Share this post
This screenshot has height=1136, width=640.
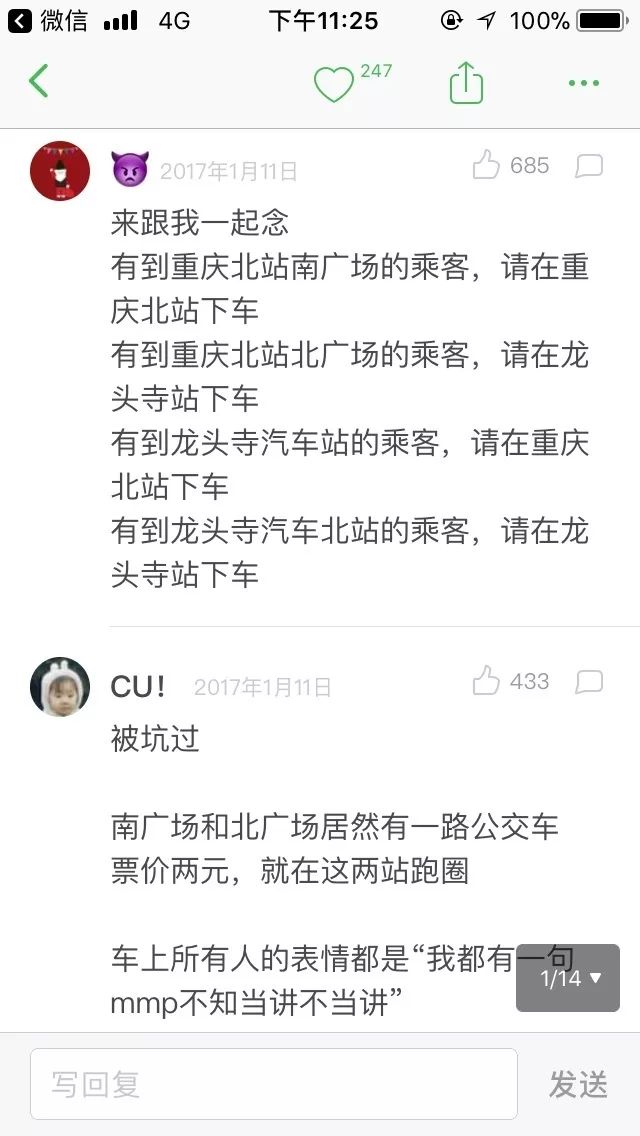point(466,83)
